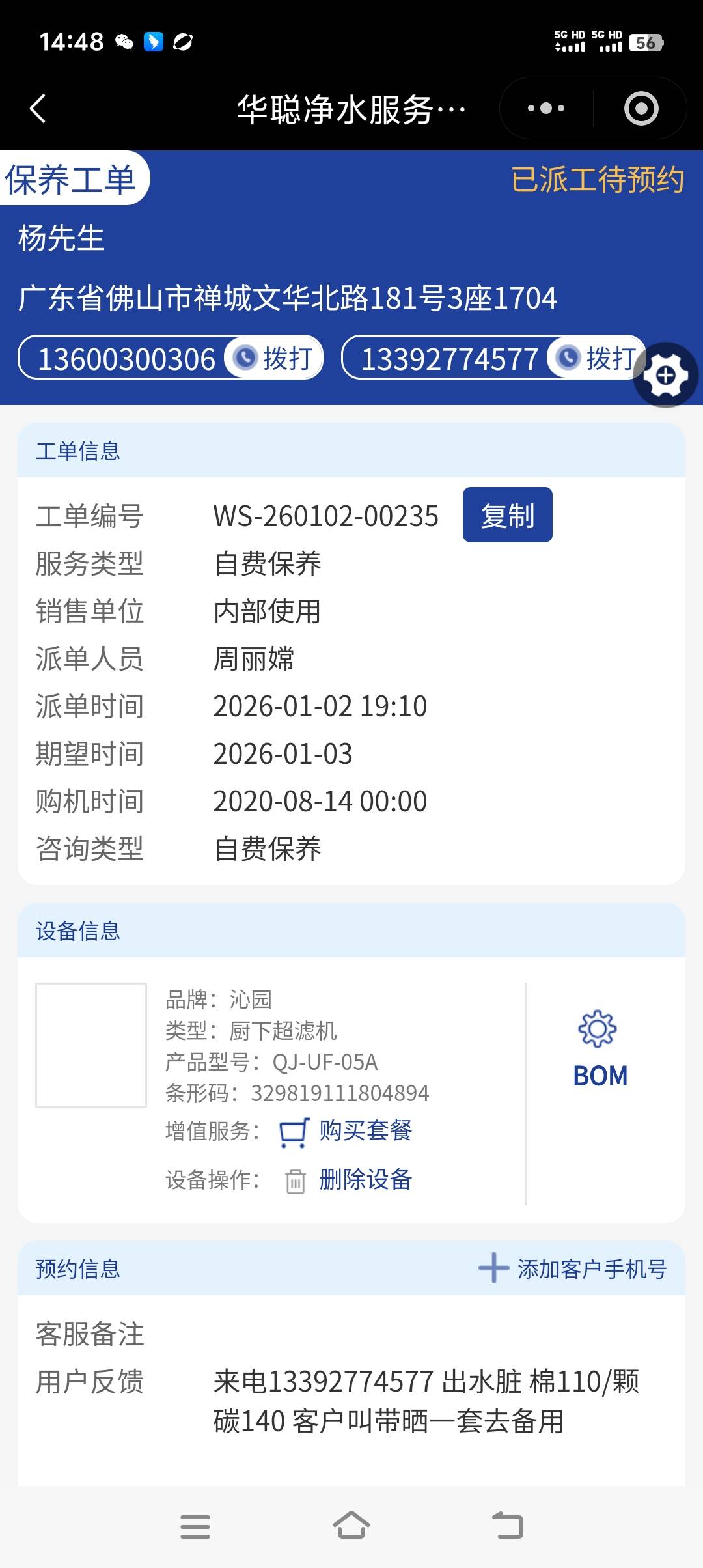Open the mini program's three-dot menu

[x=545, y=109]
